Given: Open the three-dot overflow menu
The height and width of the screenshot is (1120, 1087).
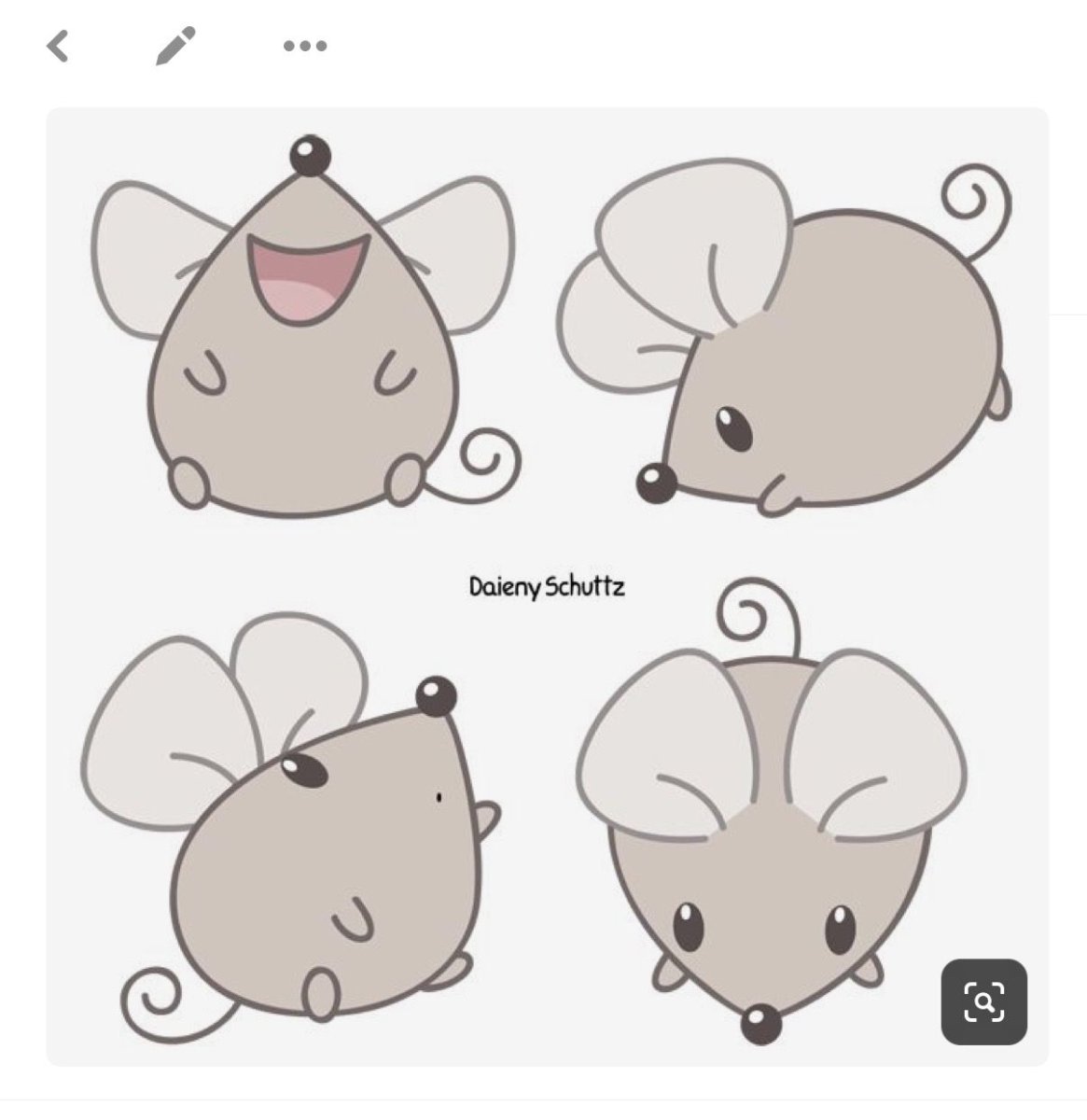Looking at the screenshot, I should coord(305,45).
